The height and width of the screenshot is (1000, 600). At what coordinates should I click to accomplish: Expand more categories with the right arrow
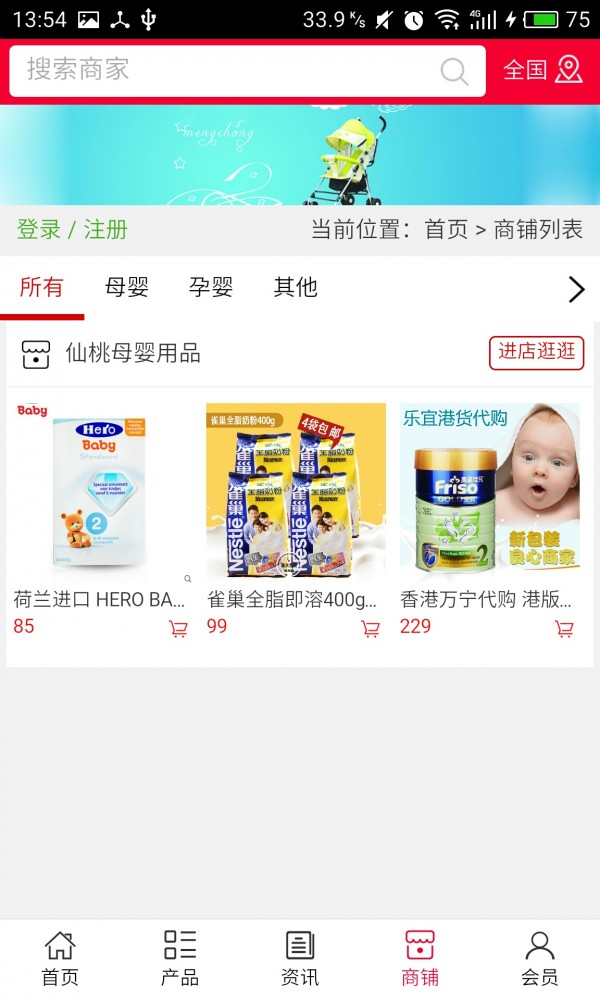click(x=576, y=289)
